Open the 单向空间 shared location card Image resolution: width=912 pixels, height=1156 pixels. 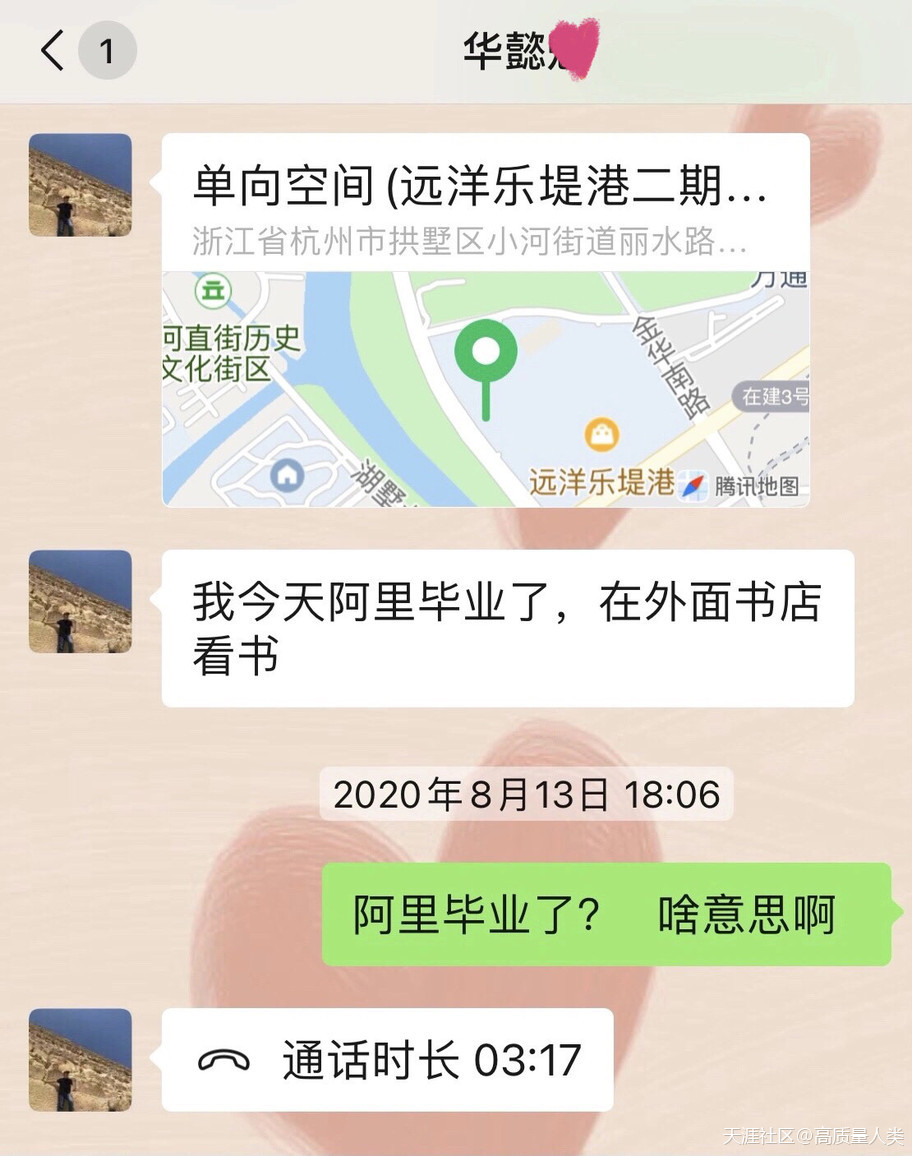tap(485, 320)
